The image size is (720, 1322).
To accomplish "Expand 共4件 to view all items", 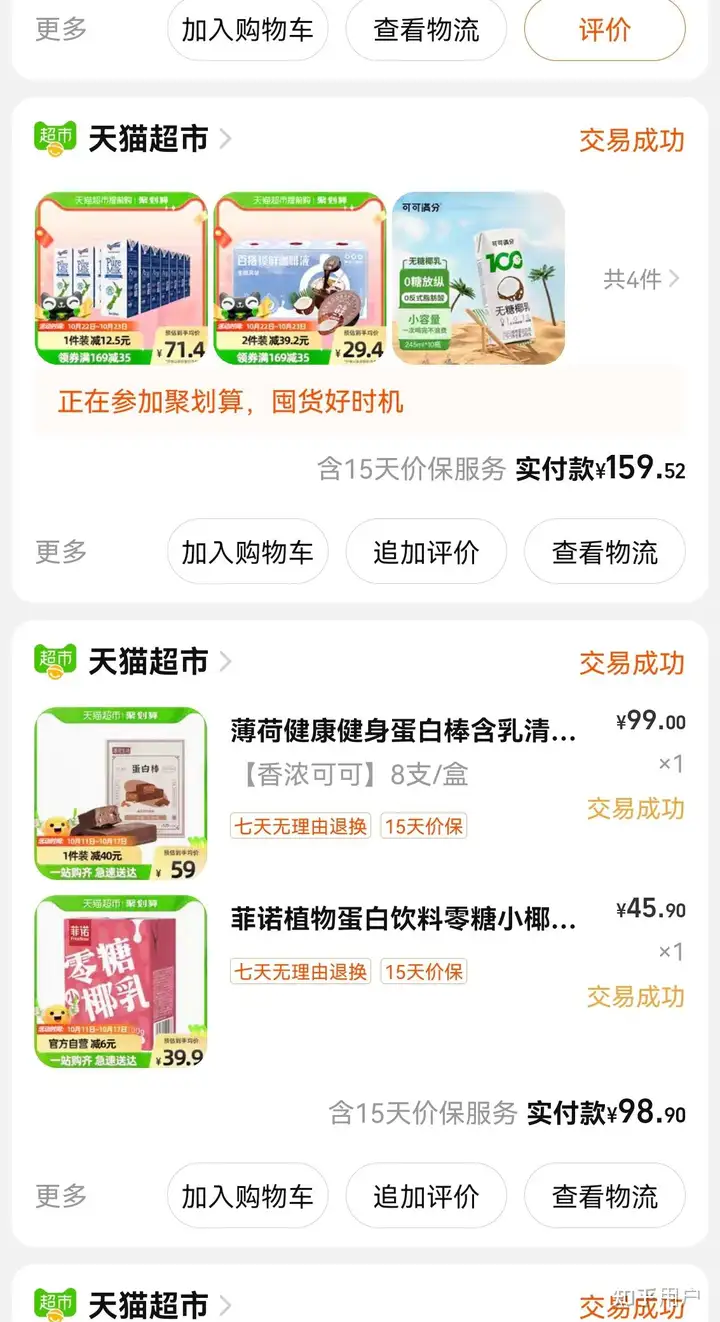I will (x=640, y=279).
